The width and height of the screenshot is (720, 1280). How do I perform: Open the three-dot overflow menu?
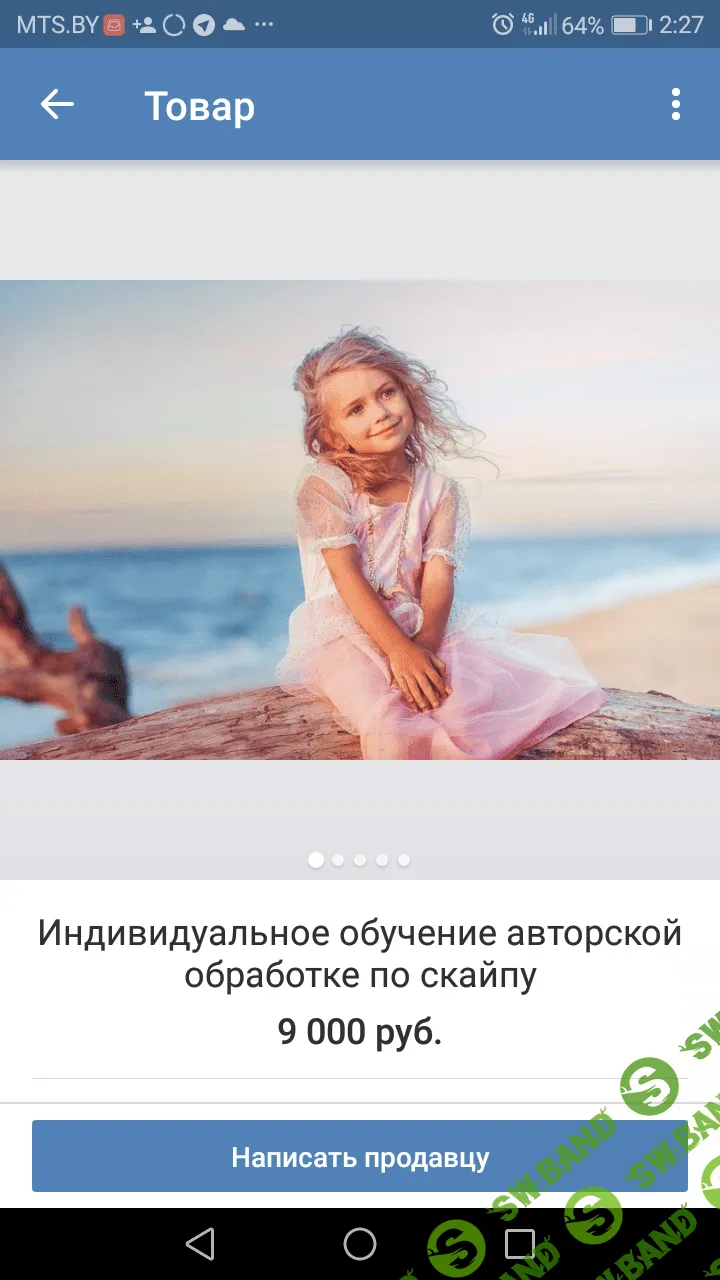coord(676,105)
